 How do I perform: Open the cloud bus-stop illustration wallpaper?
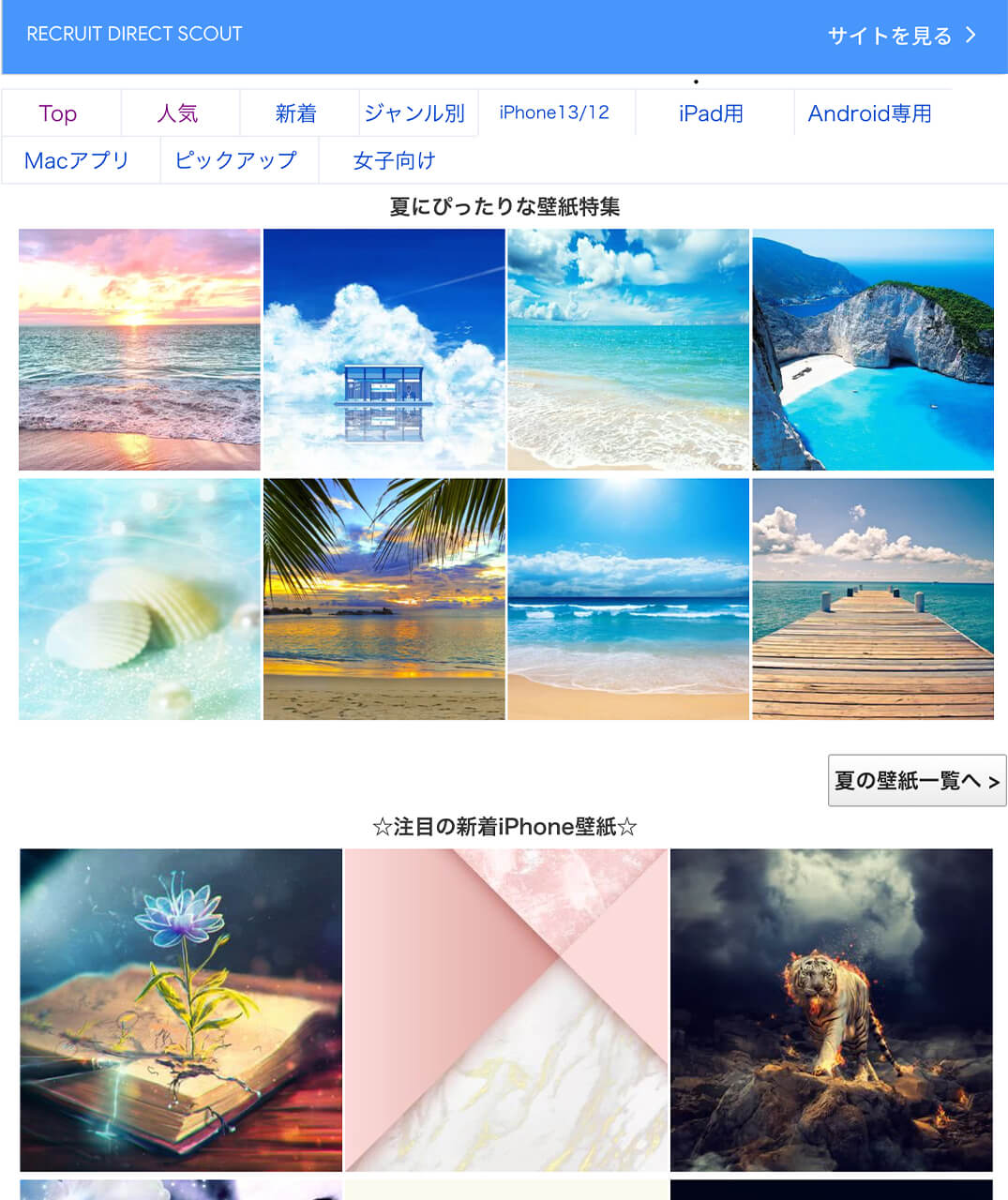click(x=384, y=348)
